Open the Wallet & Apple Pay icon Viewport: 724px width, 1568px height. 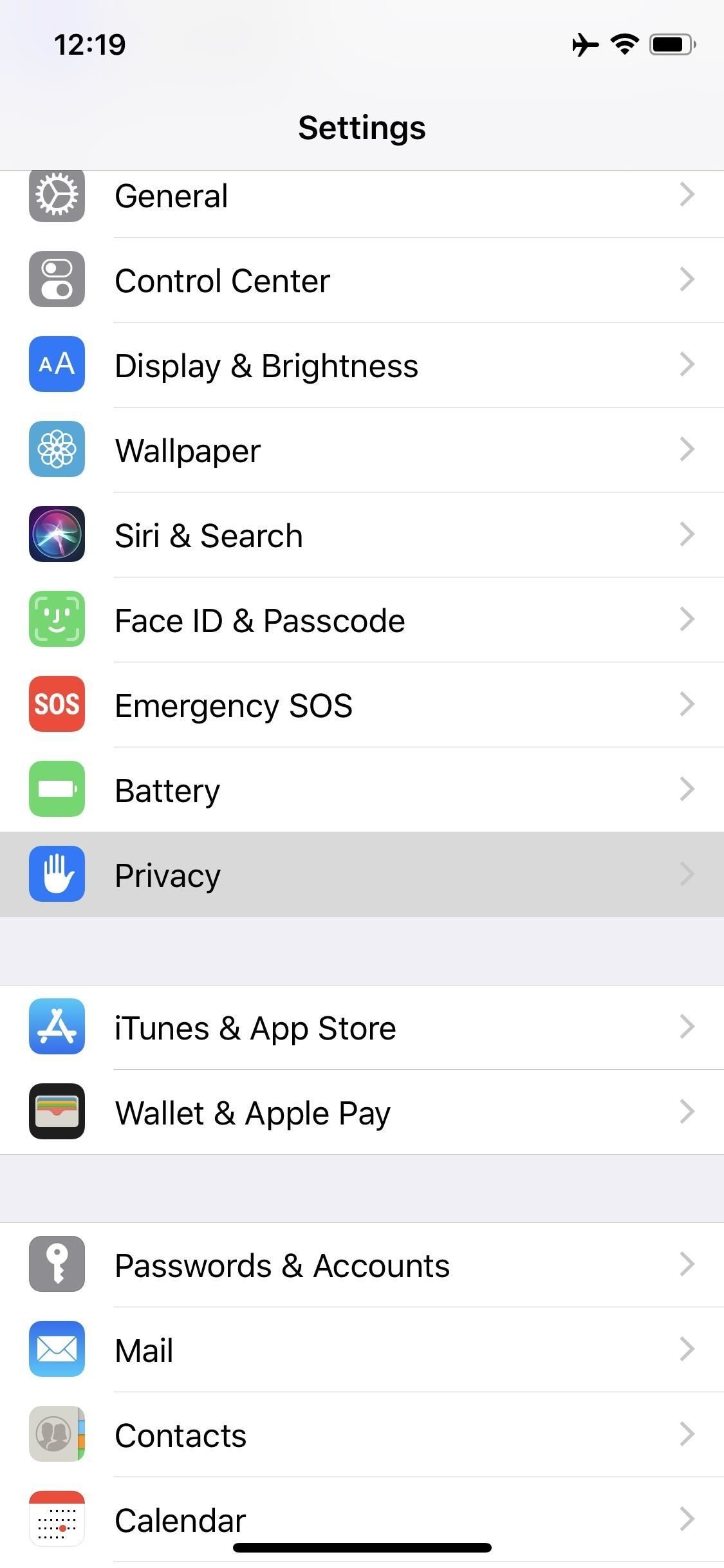57,1112
